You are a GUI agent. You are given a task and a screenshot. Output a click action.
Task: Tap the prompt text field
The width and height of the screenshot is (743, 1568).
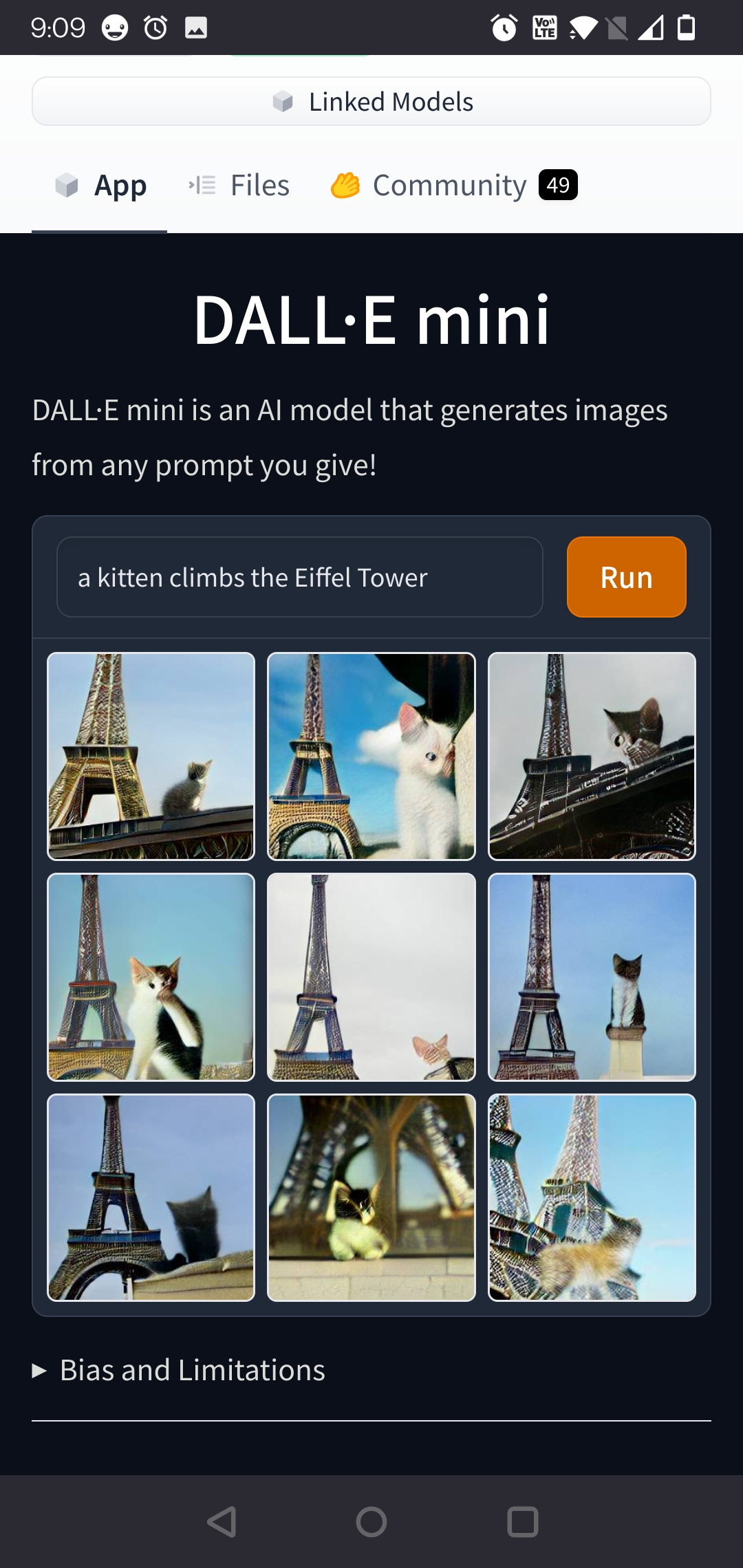click(300, 578)
